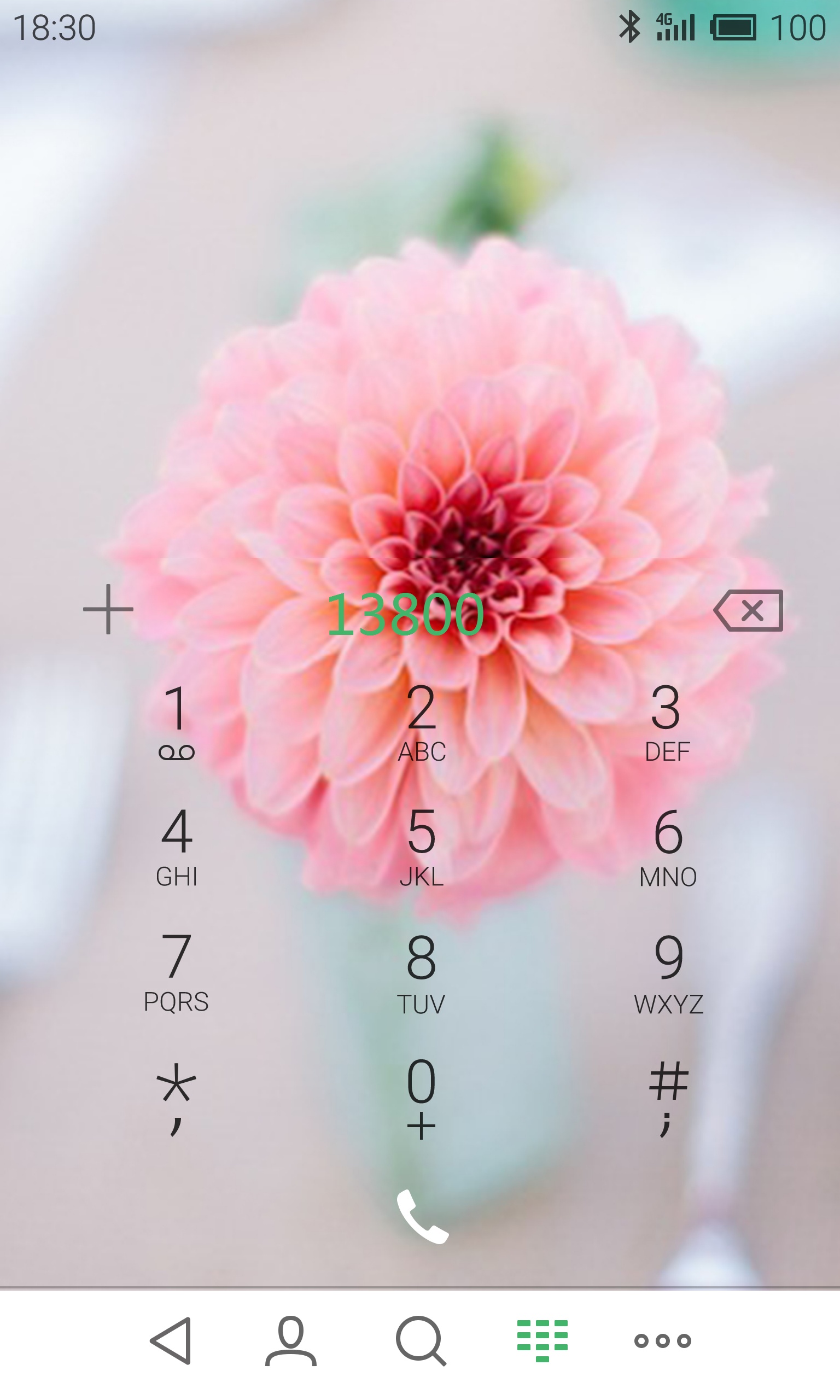Open the more options menu
This screenshot has width=840, height=1400.
tap(663, 1340)
